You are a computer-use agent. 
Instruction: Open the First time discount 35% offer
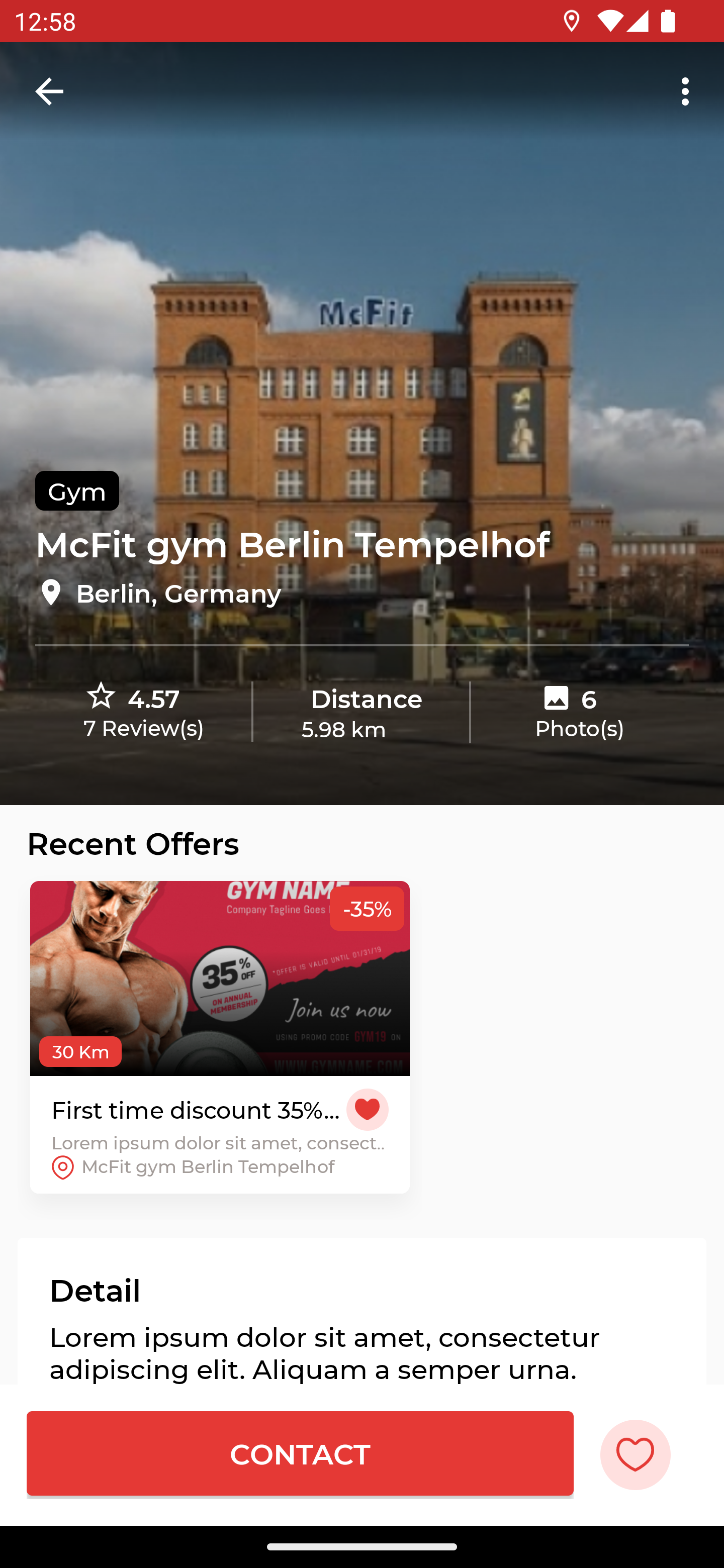click(195, 1110)
